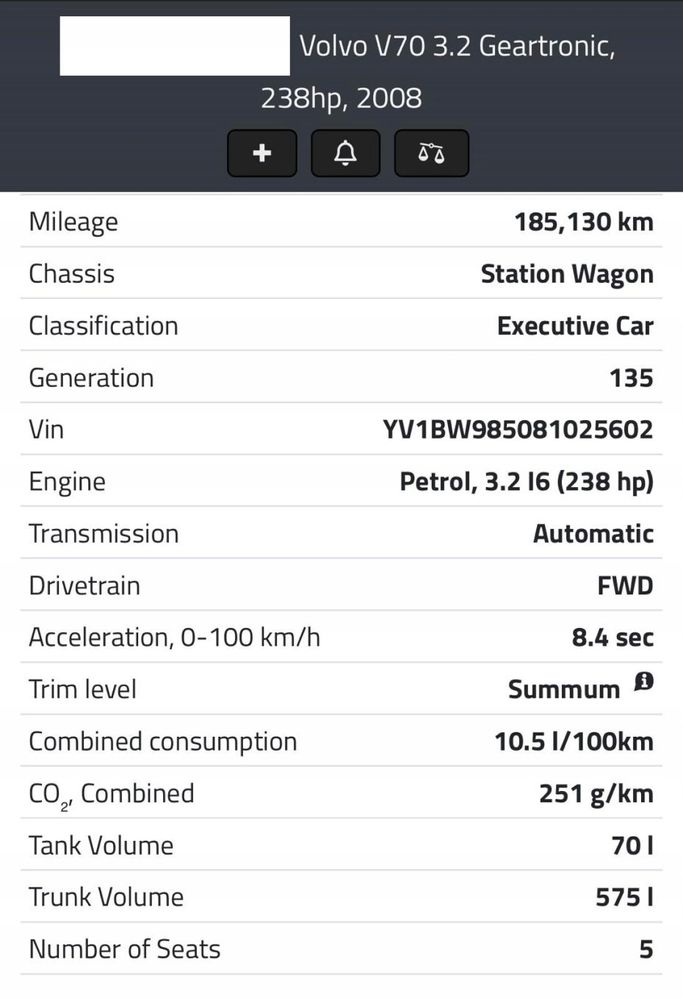Add this car to comparison with scales icon
The image size is (683, 999).
(431, 153)
